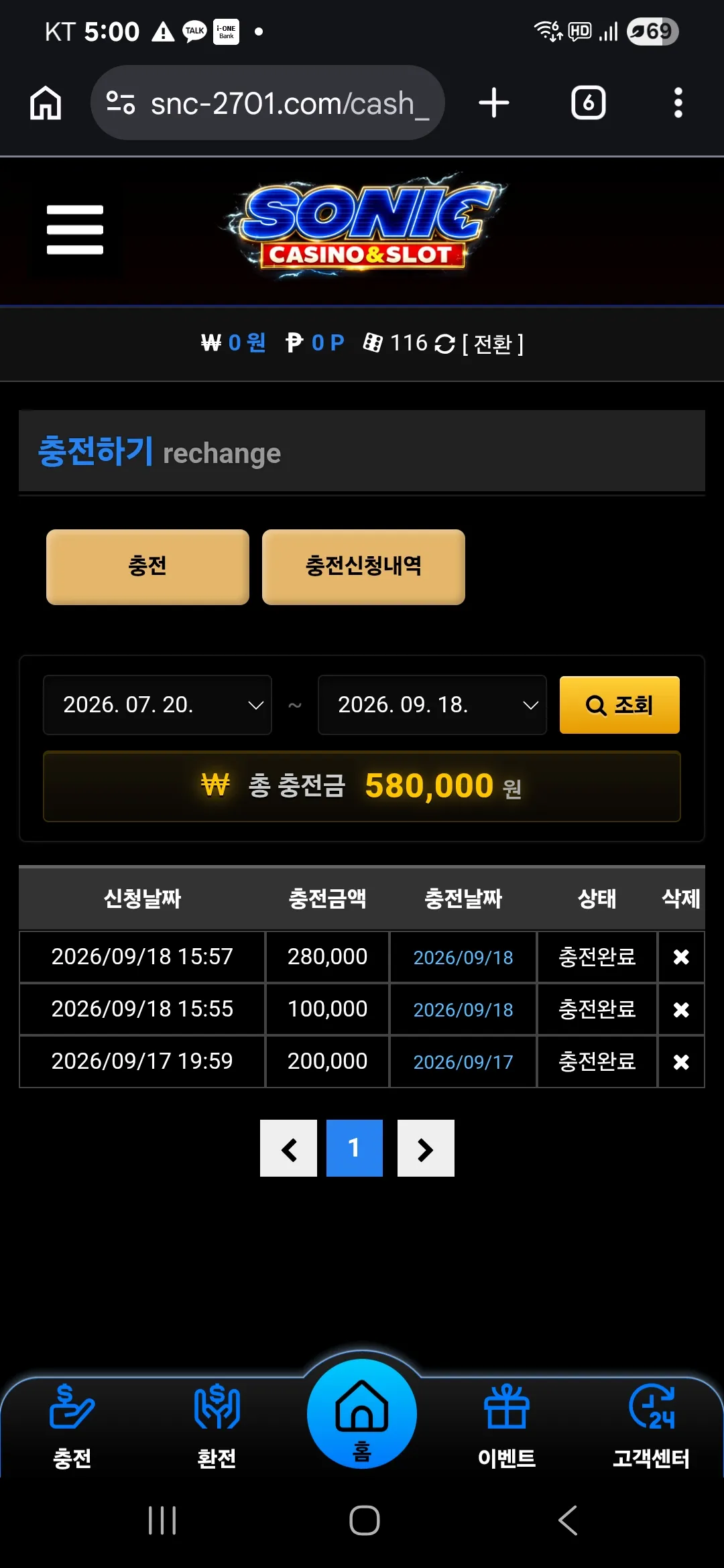
Task: Go to the previous page arrow
Action: 288,1149
